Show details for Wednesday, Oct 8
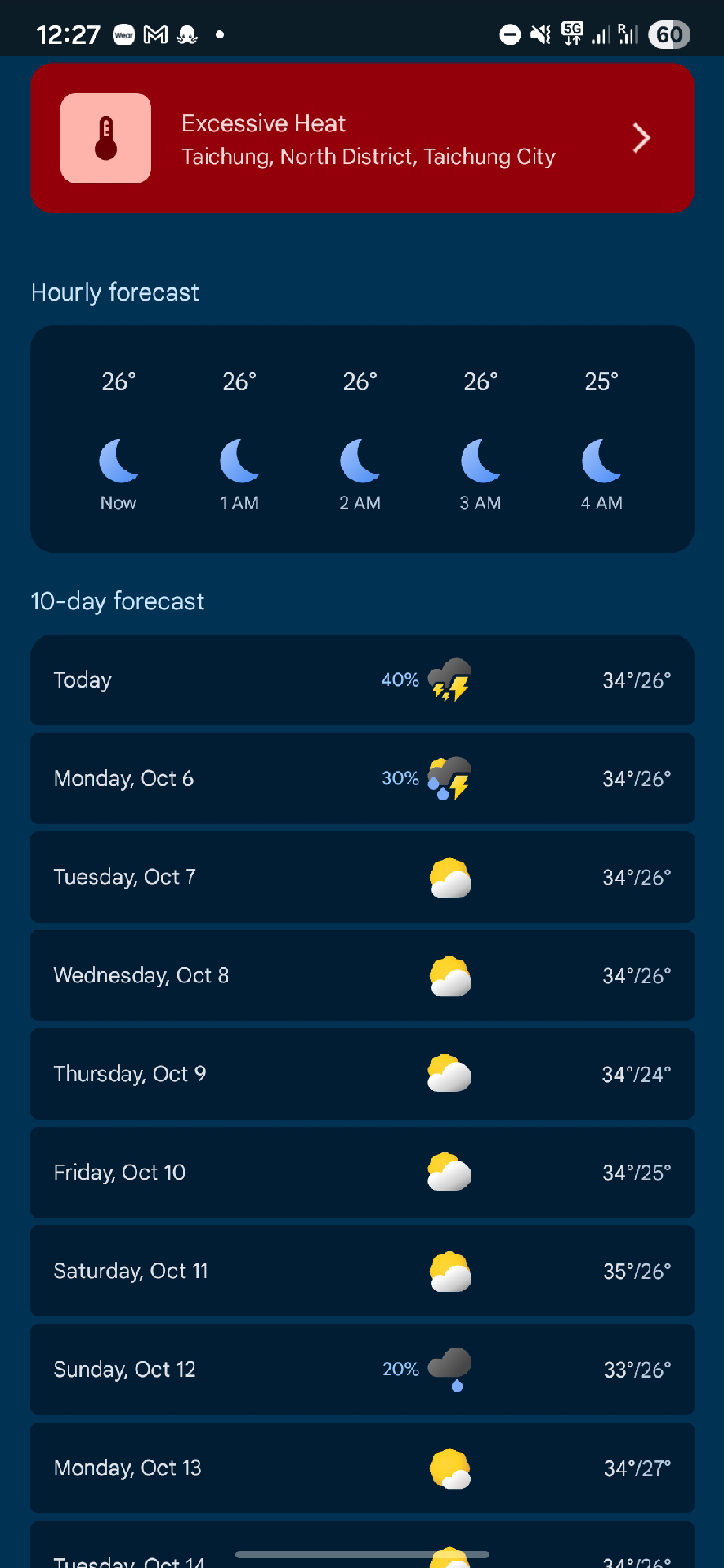The height and width of the screenshot is (1568, 724). tap(362, 975)
